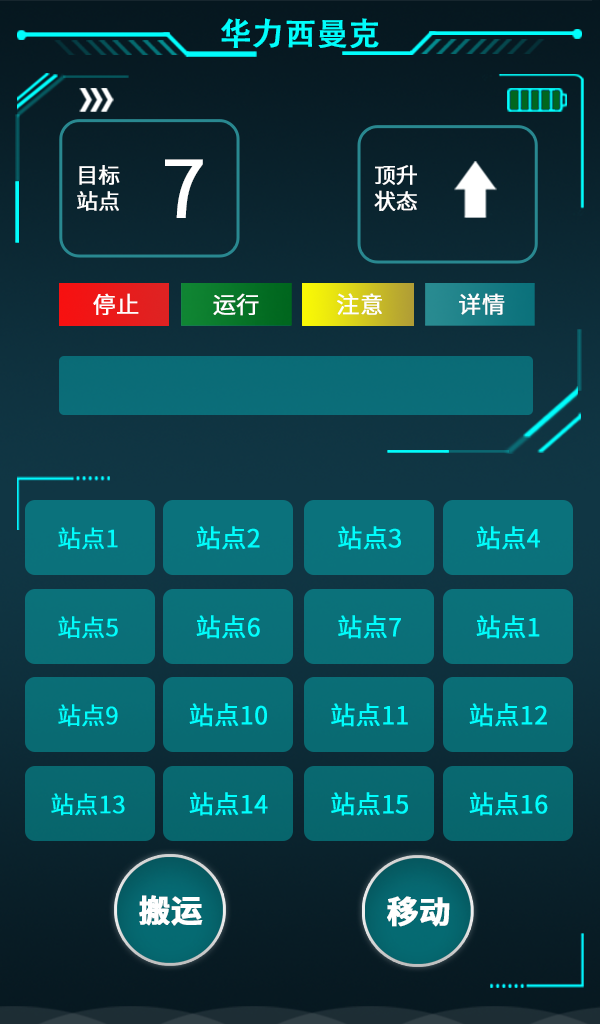Select the 站点11 button

(x=369, y=714)
